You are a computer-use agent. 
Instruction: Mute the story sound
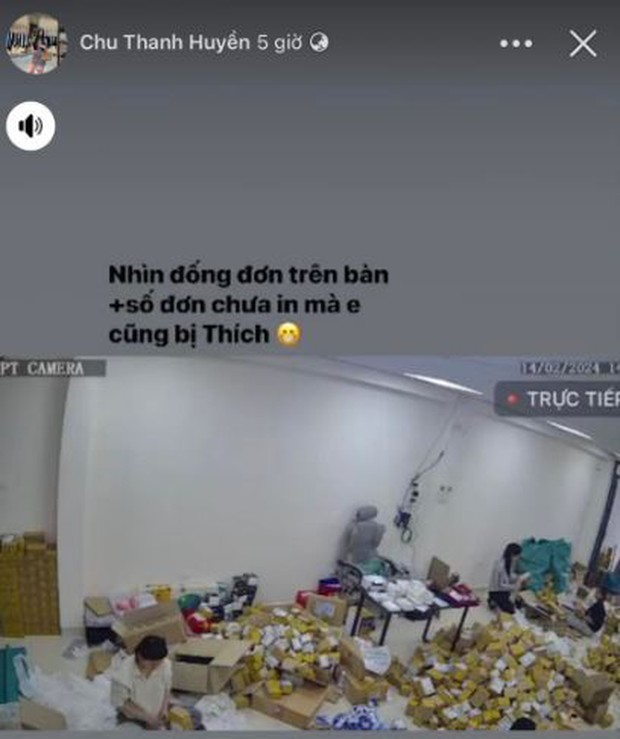point(31,126)
